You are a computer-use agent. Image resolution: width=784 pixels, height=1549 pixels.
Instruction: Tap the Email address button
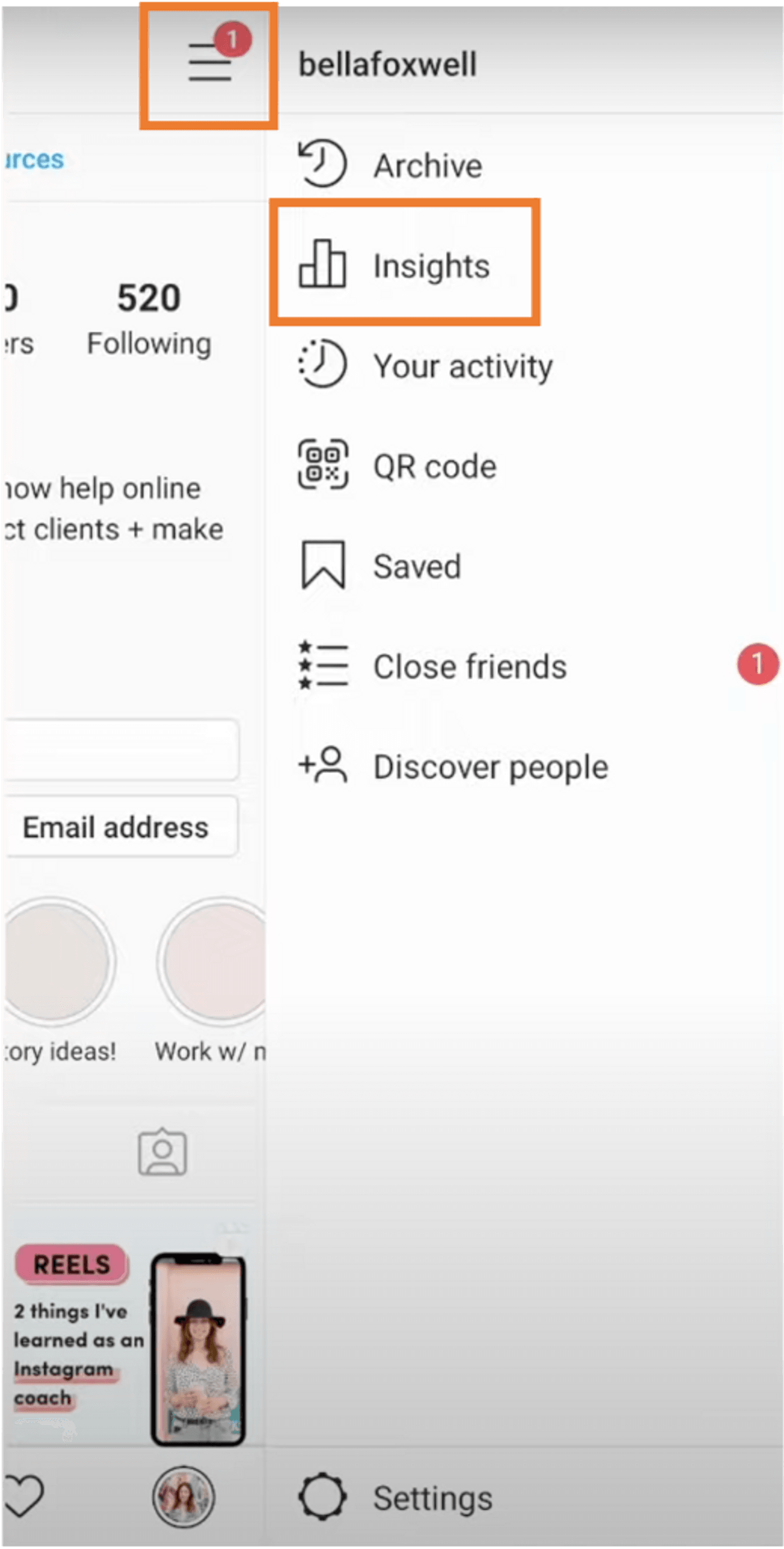(x=115, y=827)
